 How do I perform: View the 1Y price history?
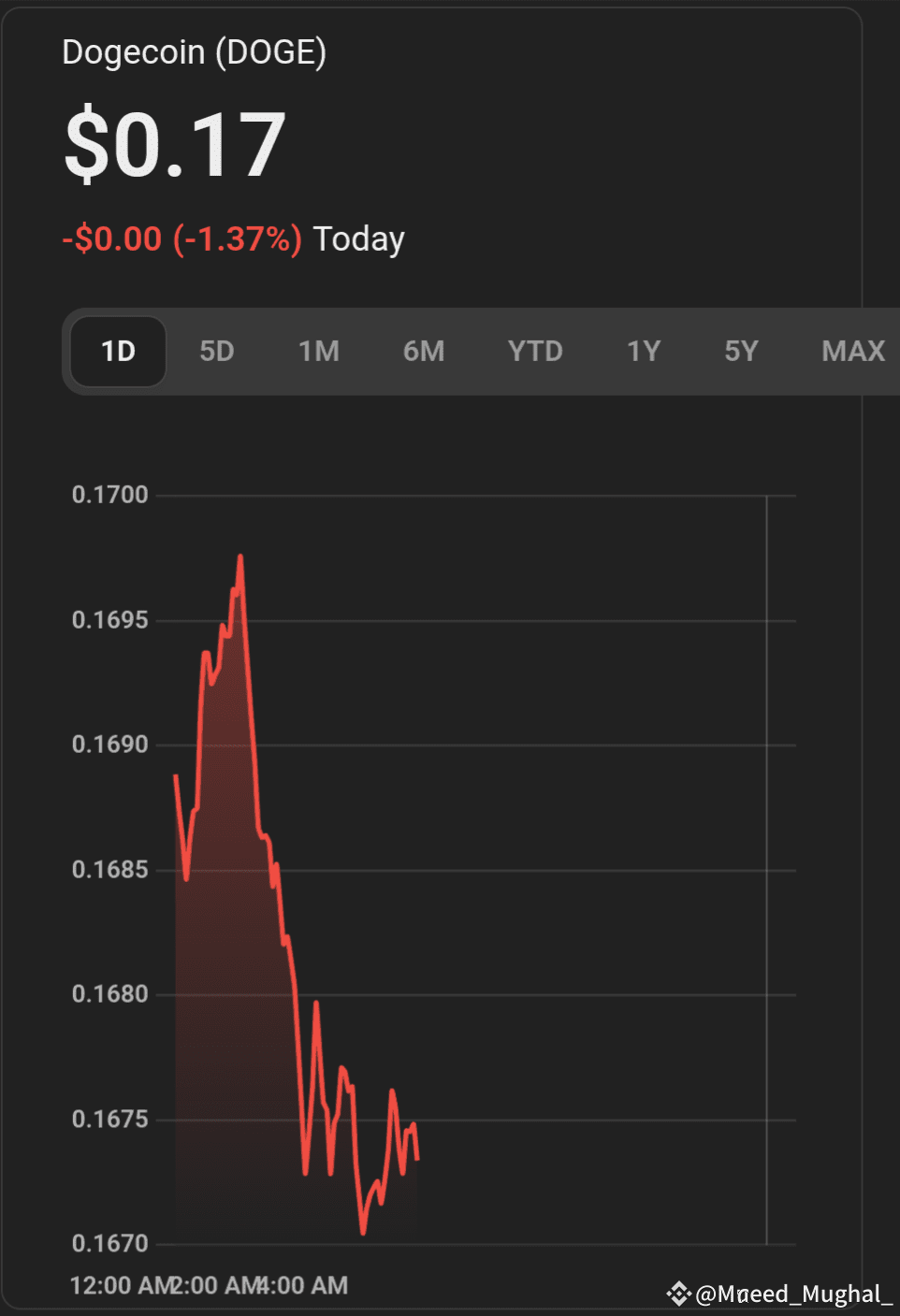pyautogui.click(x=644, y=352)
